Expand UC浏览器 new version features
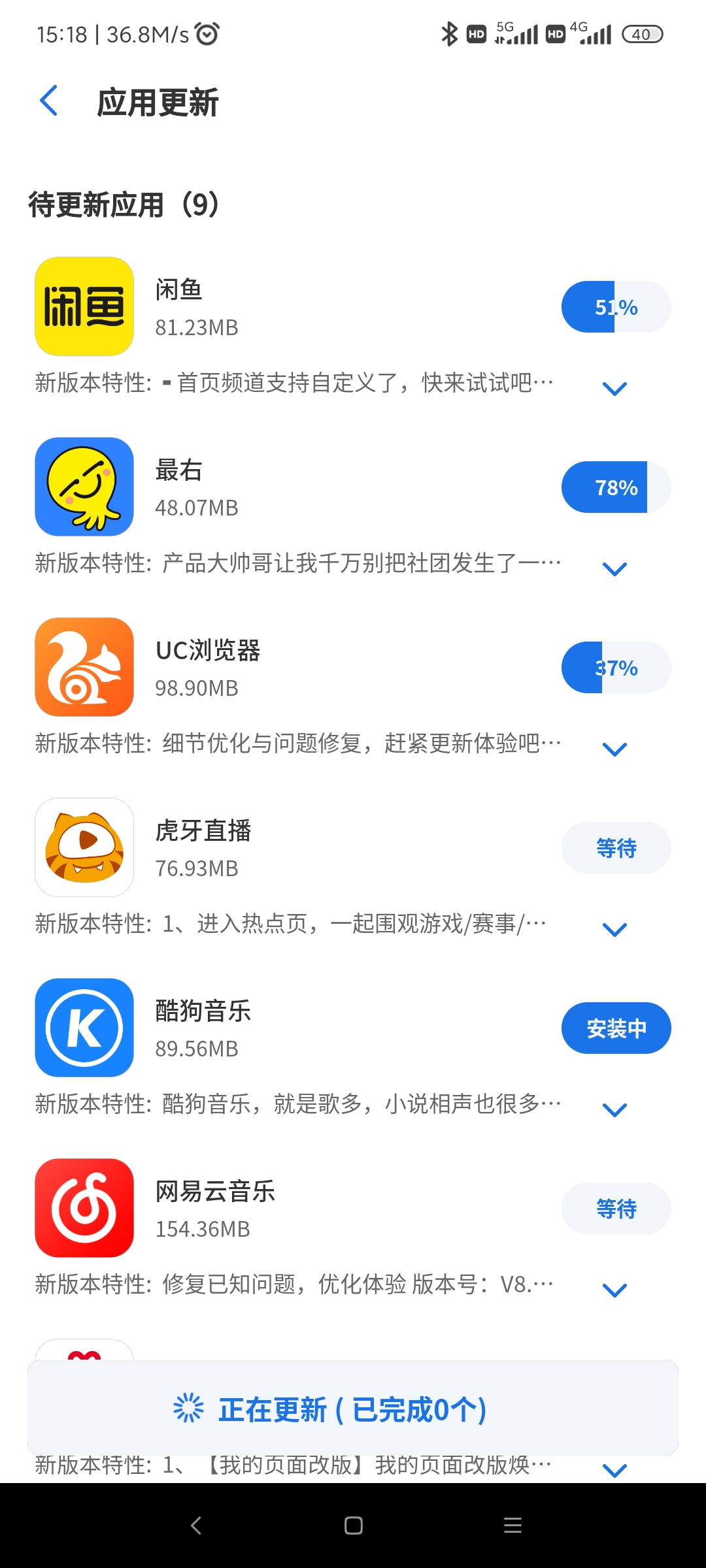The image size is (706, 1568). pos(614,749)
